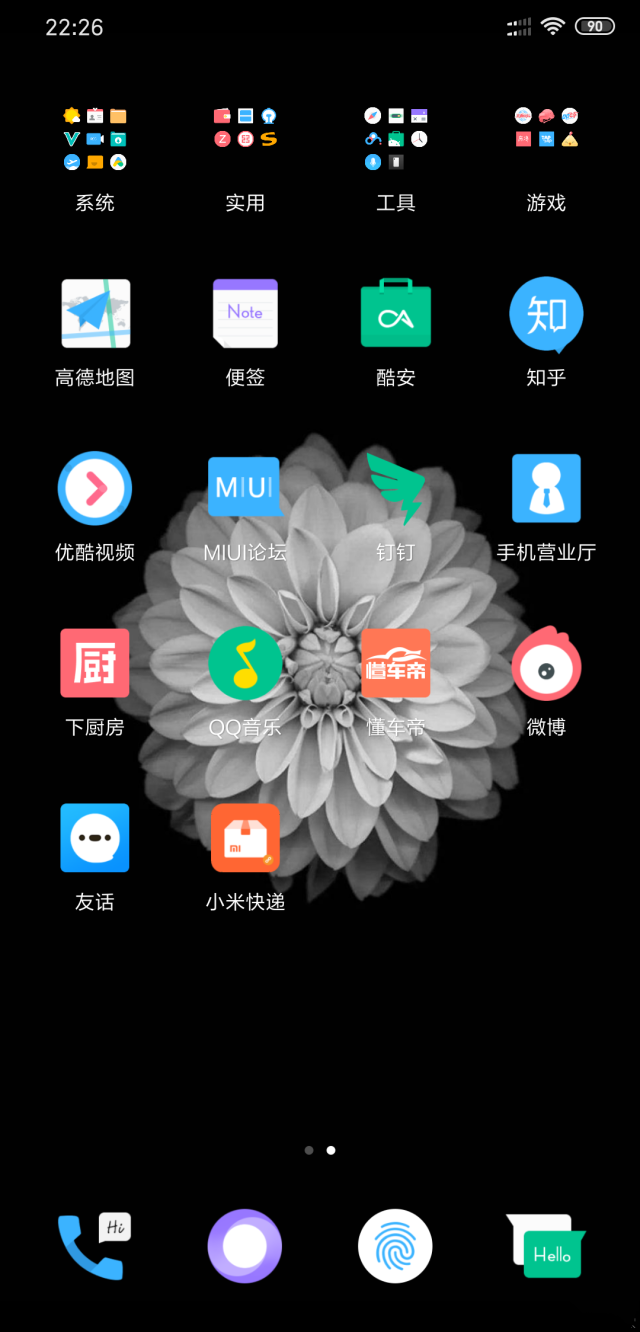Open the 系统 folder
The image size is (640, 1332).
pyautogui.click(x=95, y=139)
